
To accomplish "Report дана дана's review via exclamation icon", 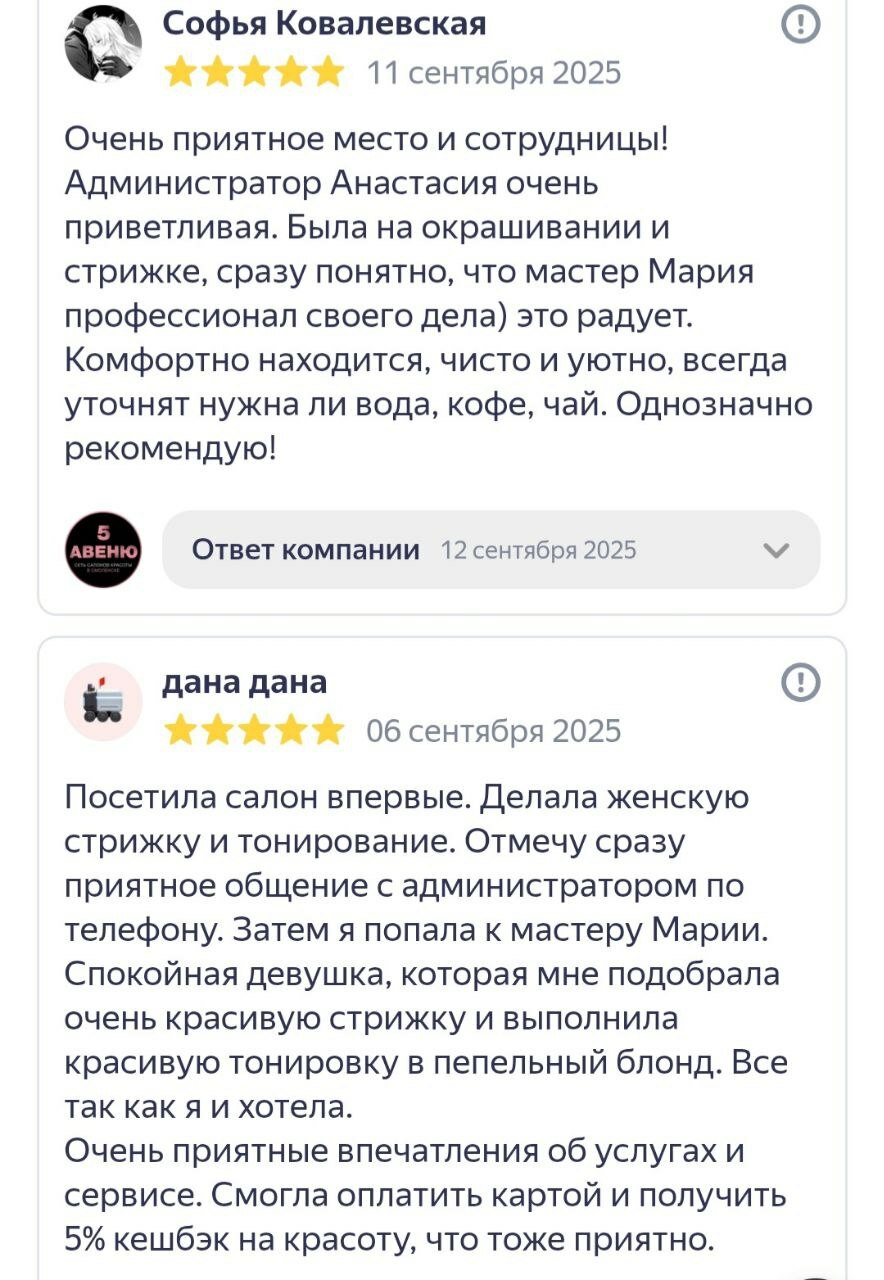I will point(800,683).
